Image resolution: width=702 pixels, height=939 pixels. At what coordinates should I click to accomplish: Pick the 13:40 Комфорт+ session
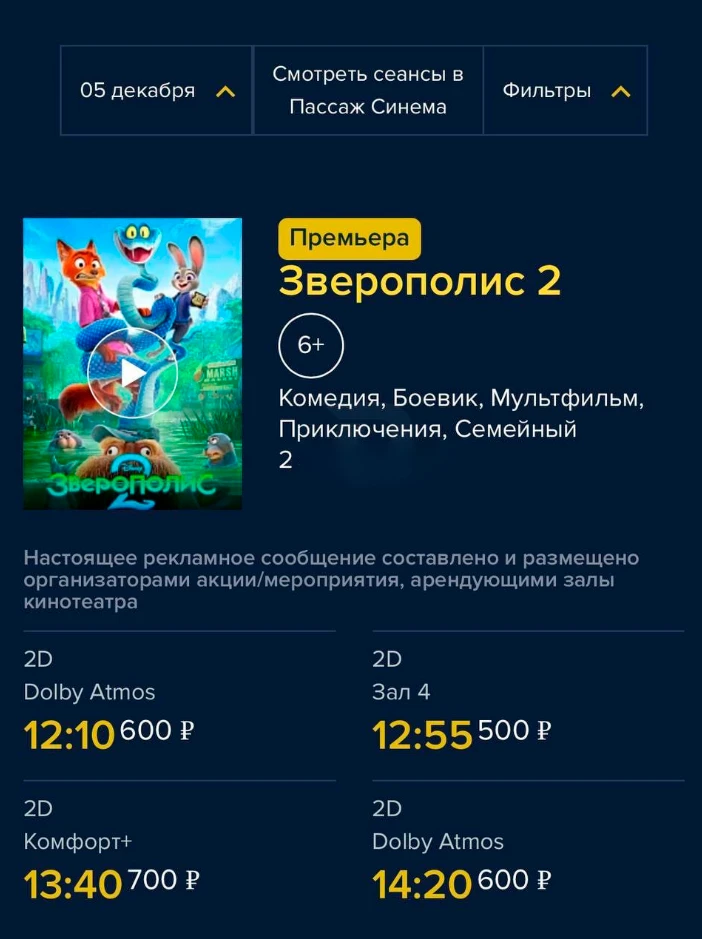72,884
